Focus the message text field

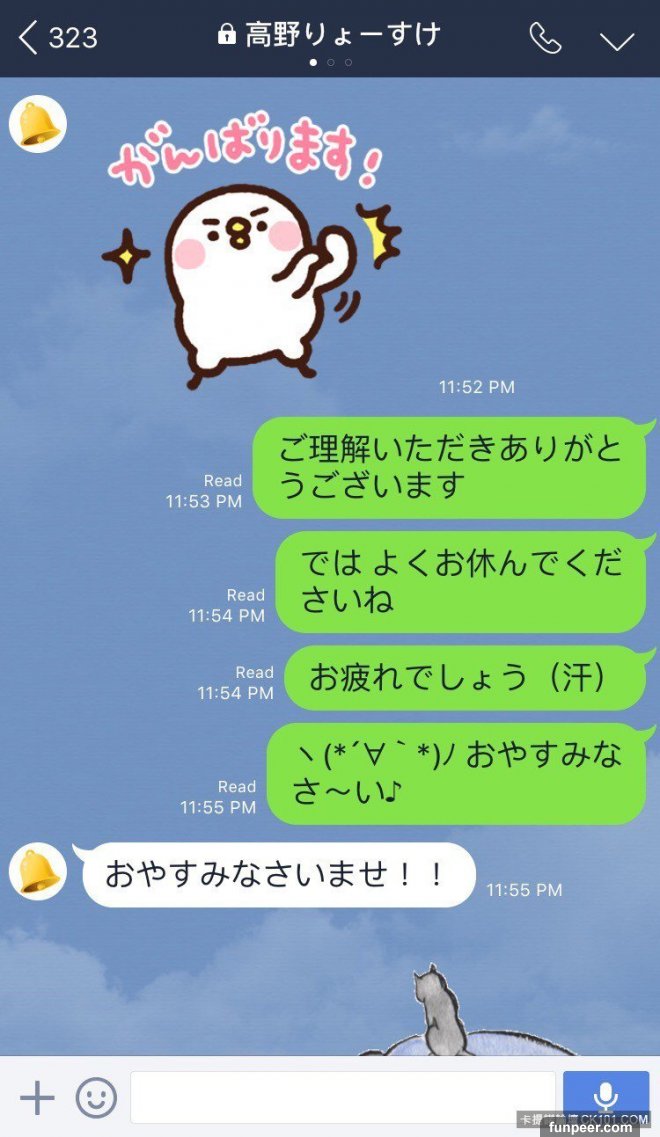pyautogui.click(x=342, y=1098)
